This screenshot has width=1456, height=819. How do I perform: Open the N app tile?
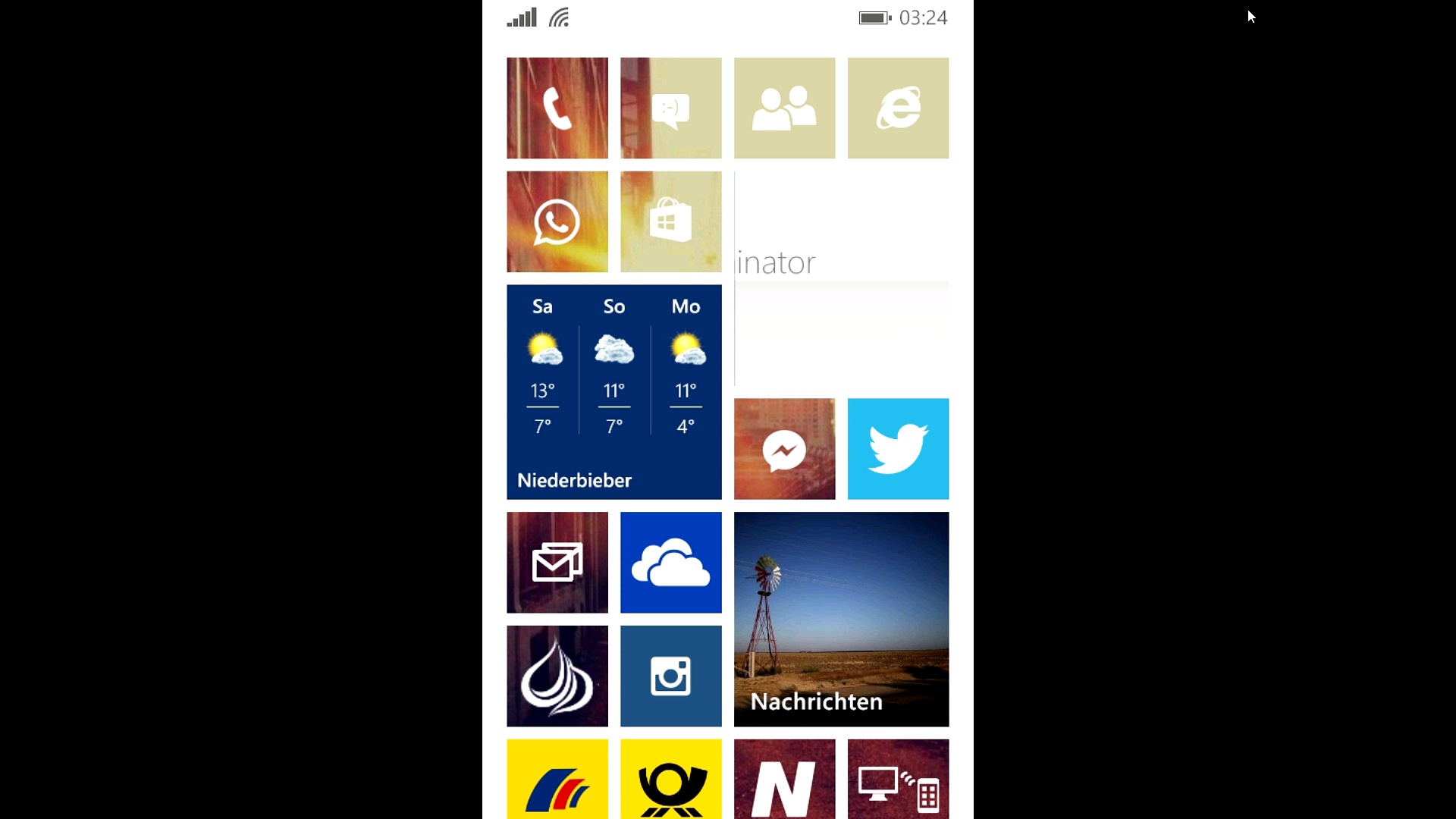784,780
